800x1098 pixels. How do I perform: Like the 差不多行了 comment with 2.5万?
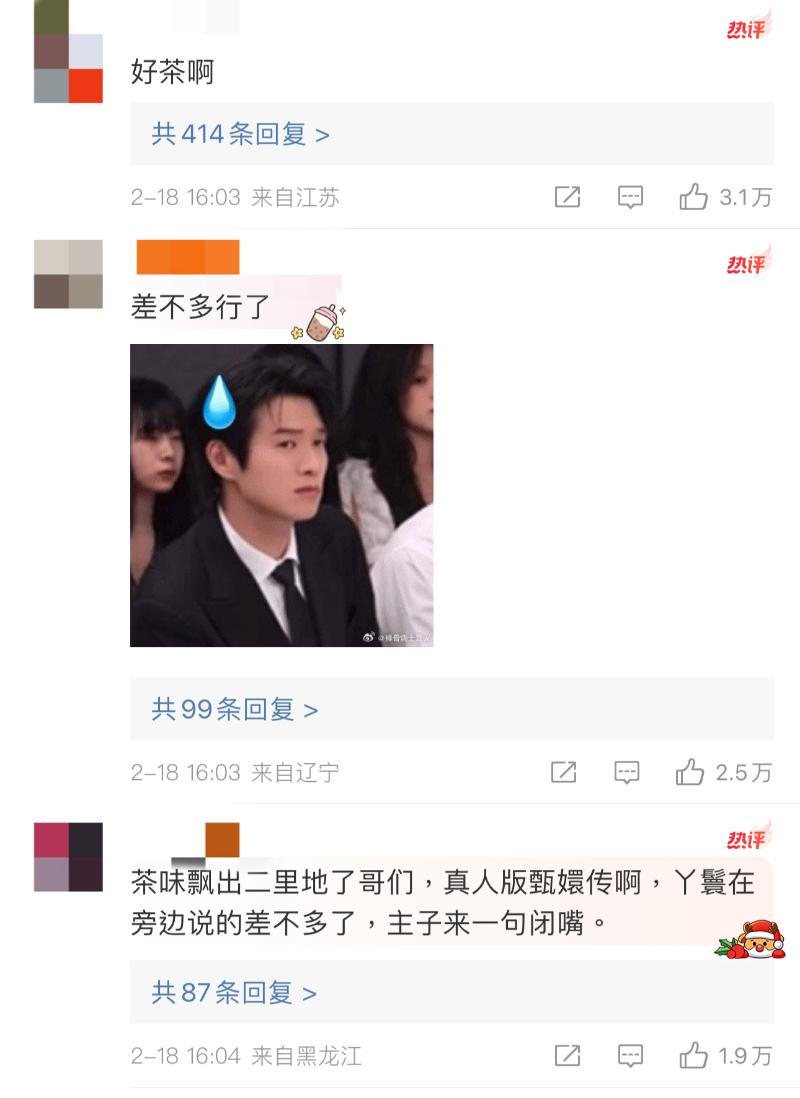click(x=691, y=772)
